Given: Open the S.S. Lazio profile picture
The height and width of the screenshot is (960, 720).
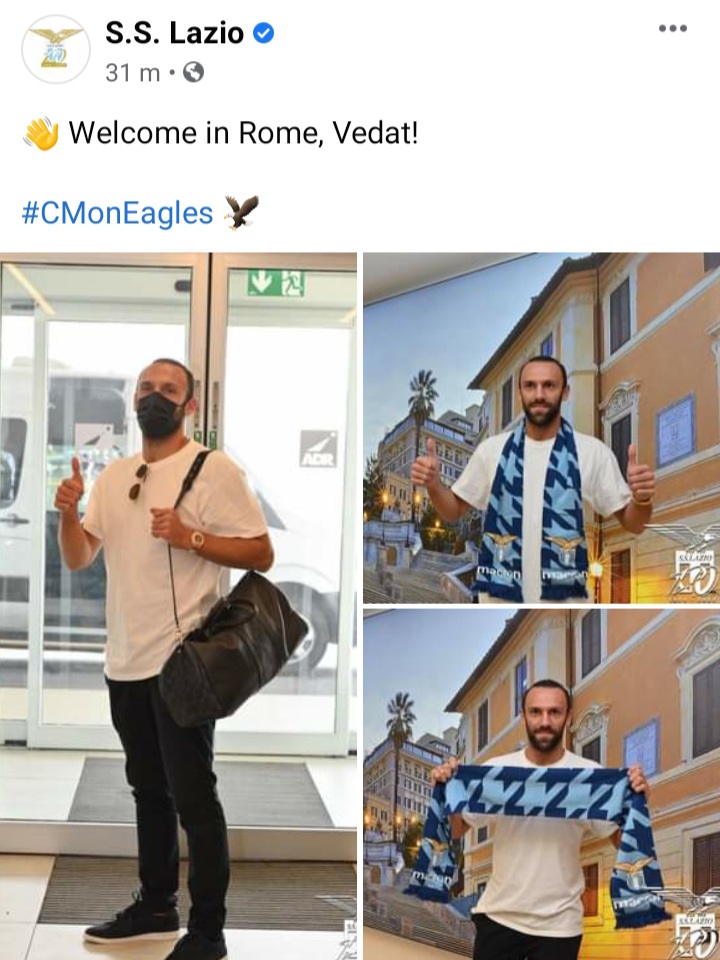Looking at the screenshot, I should tap(56, 48).
